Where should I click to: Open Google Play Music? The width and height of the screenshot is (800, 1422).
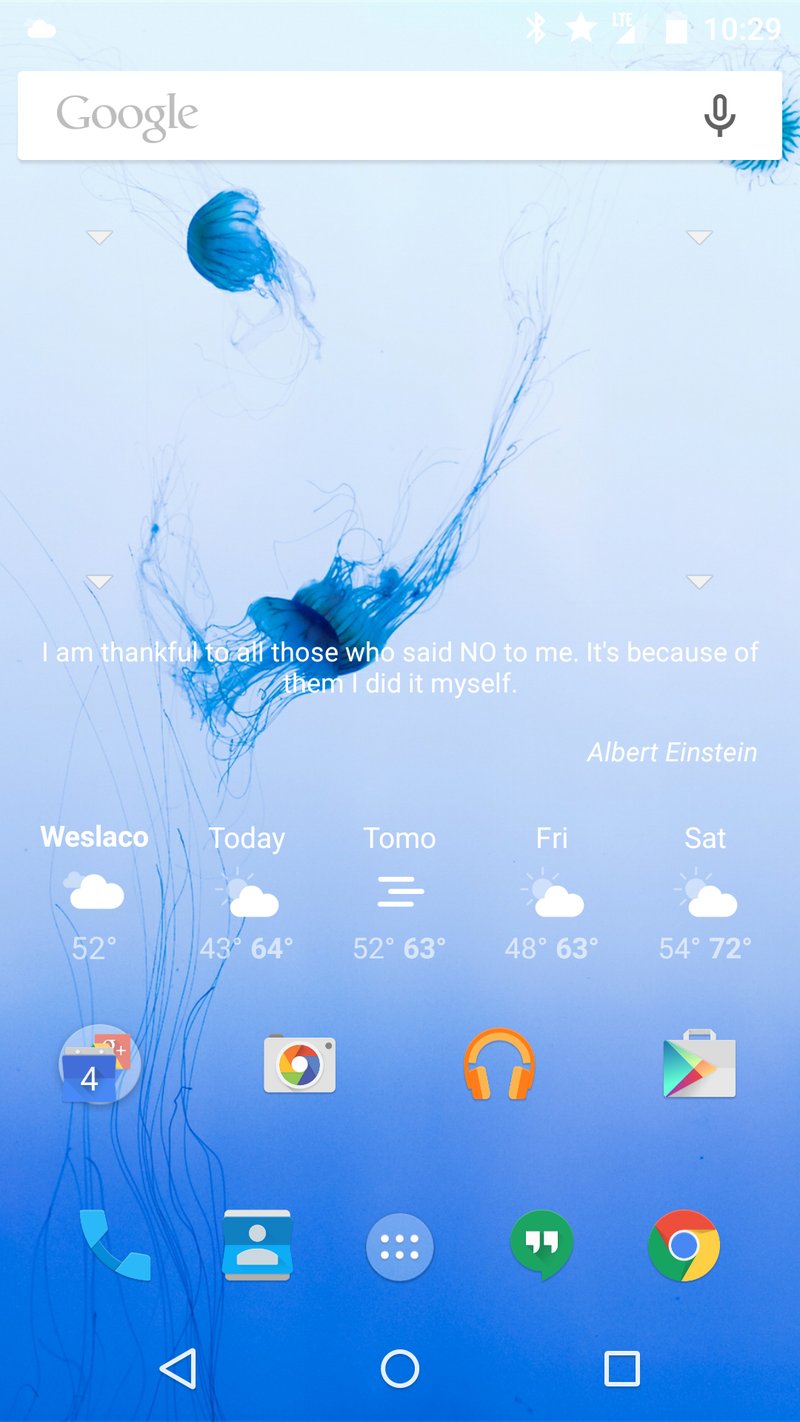(499, 1066)
